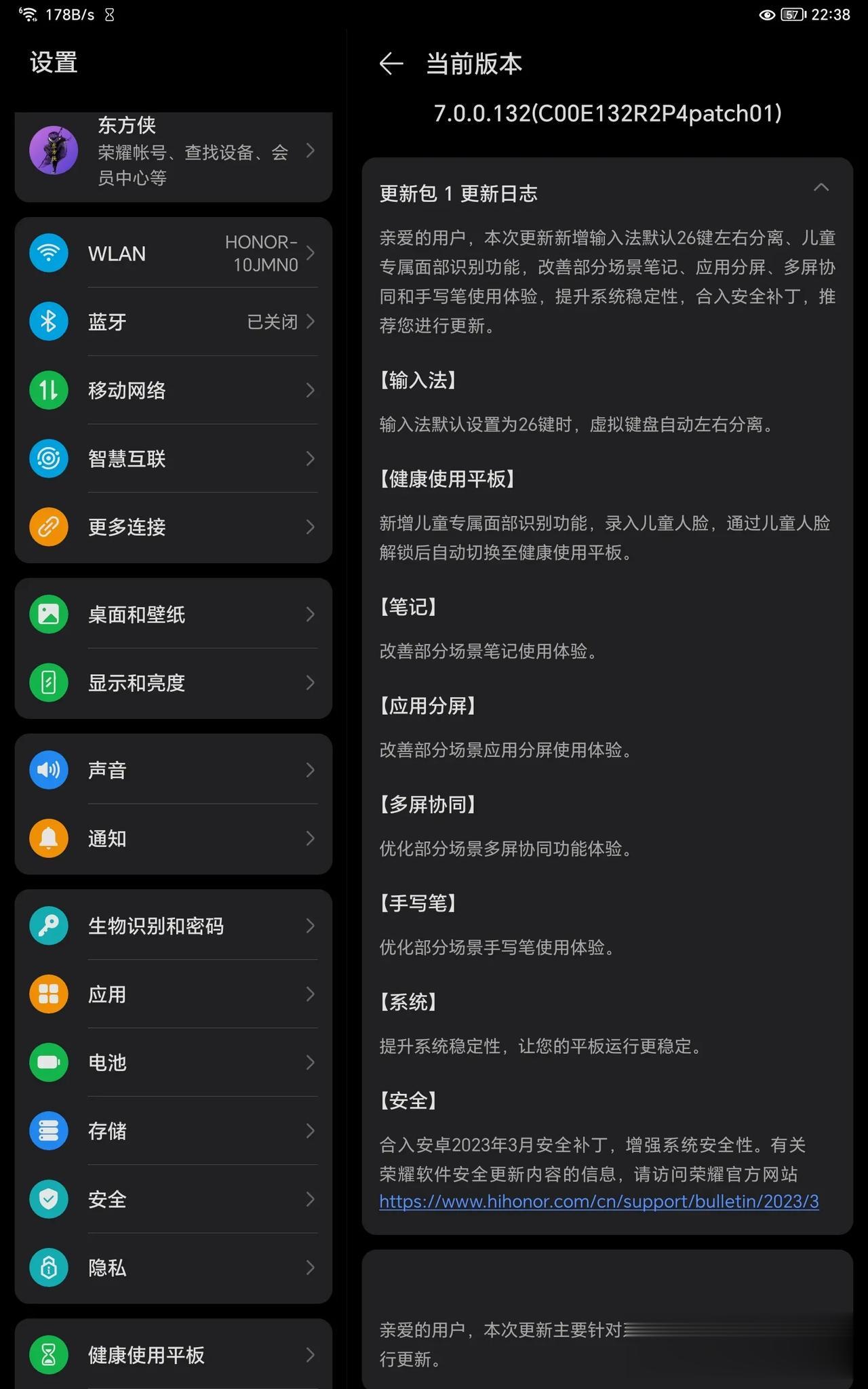
Task: Open 蓝牙 Bluetooth settings
Action: [174, 321]
